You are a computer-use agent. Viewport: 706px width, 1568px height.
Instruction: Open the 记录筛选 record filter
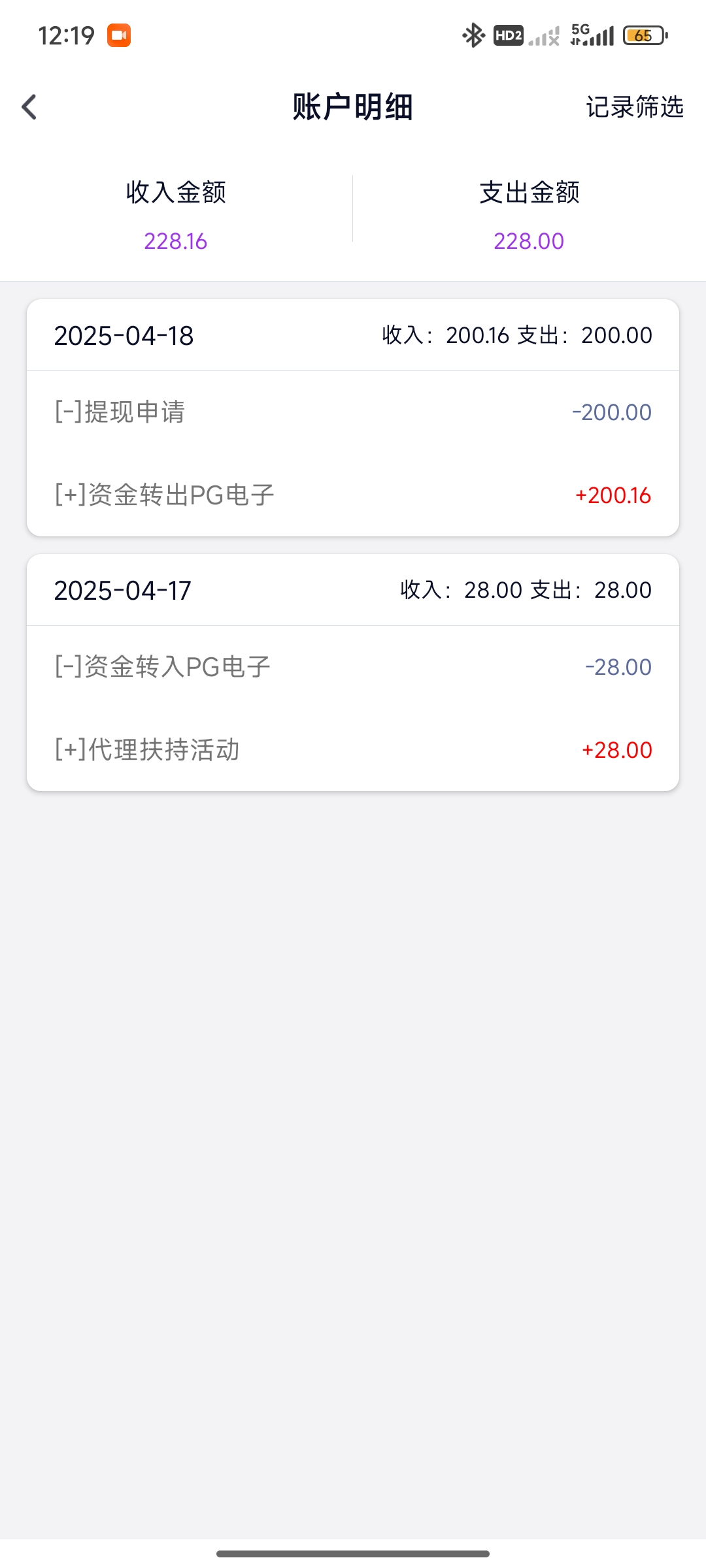pos(634,107)
